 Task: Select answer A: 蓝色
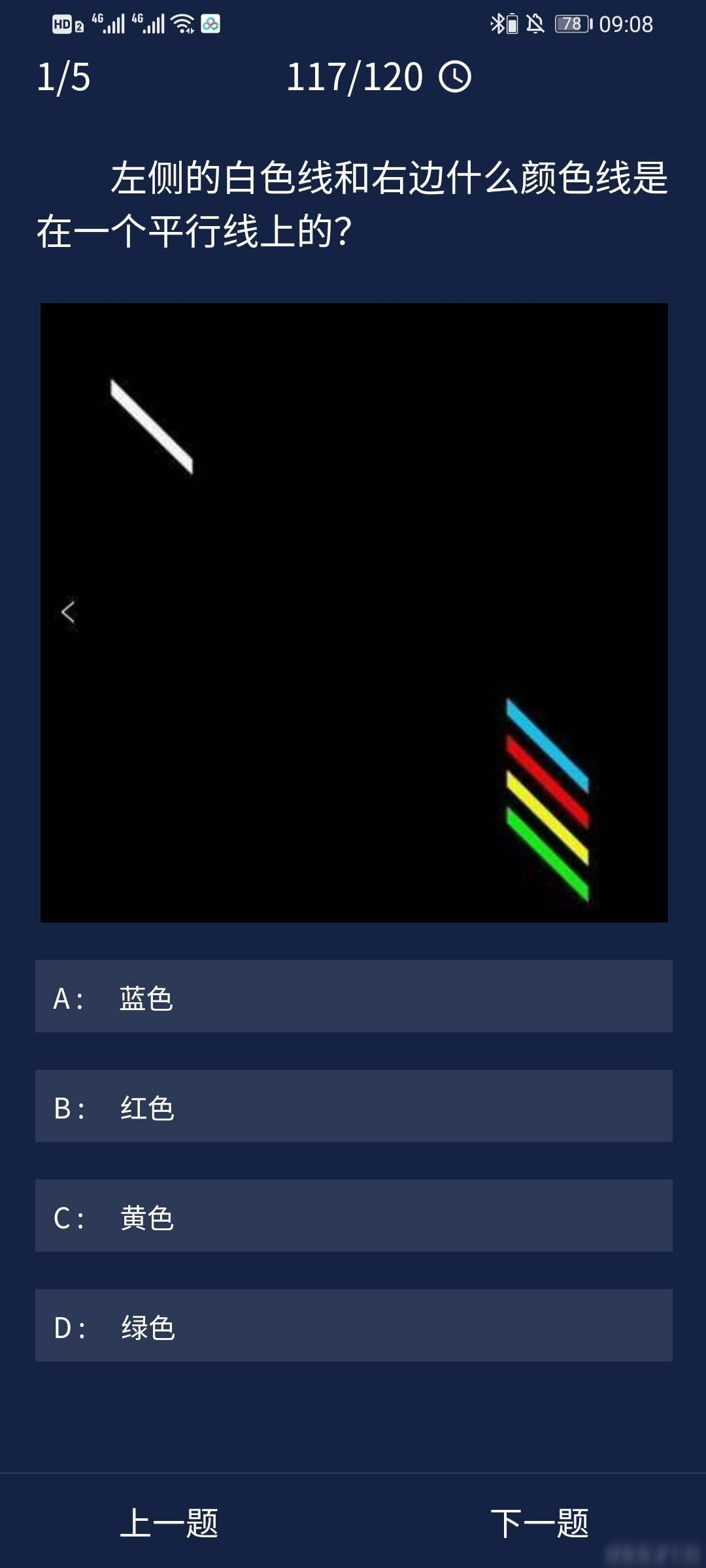click(353, 996)
